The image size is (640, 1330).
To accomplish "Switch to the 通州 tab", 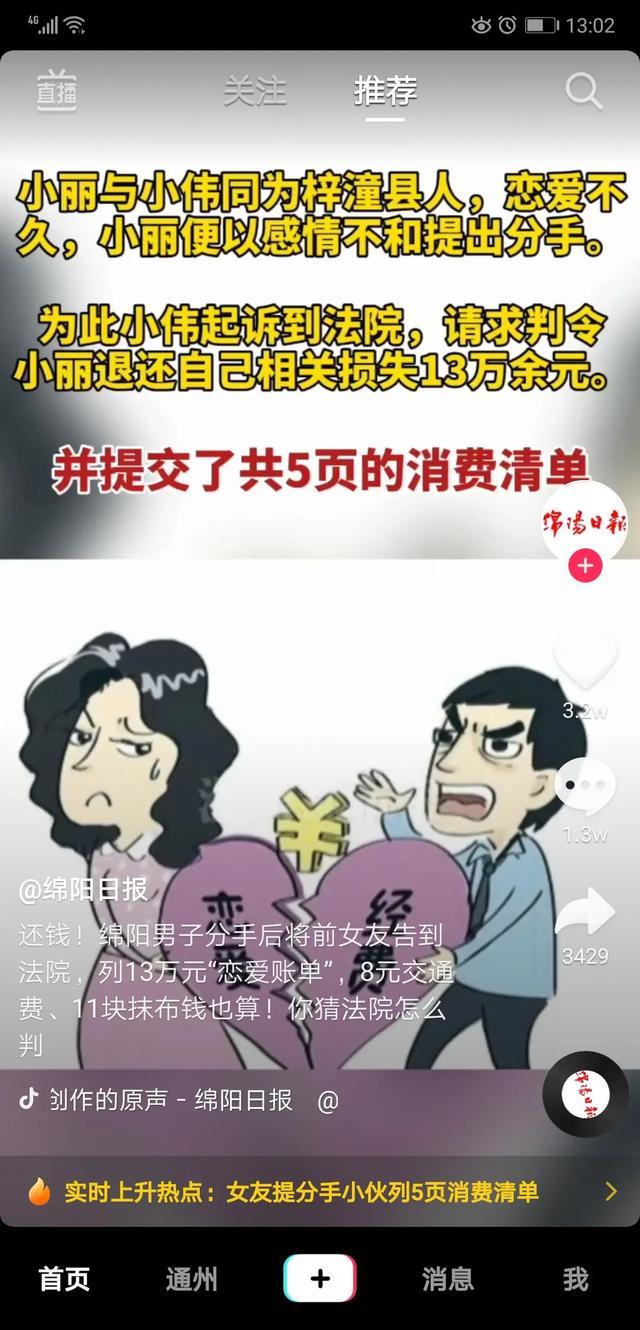I will [x=191, y=1278].
